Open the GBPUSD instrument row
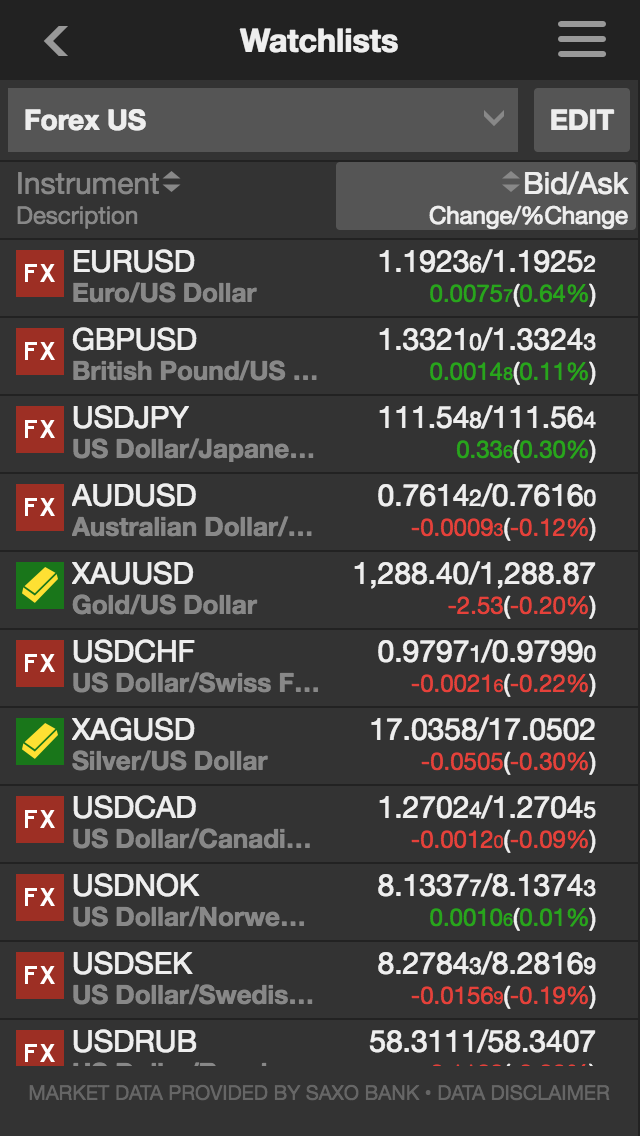 point(320,356)
